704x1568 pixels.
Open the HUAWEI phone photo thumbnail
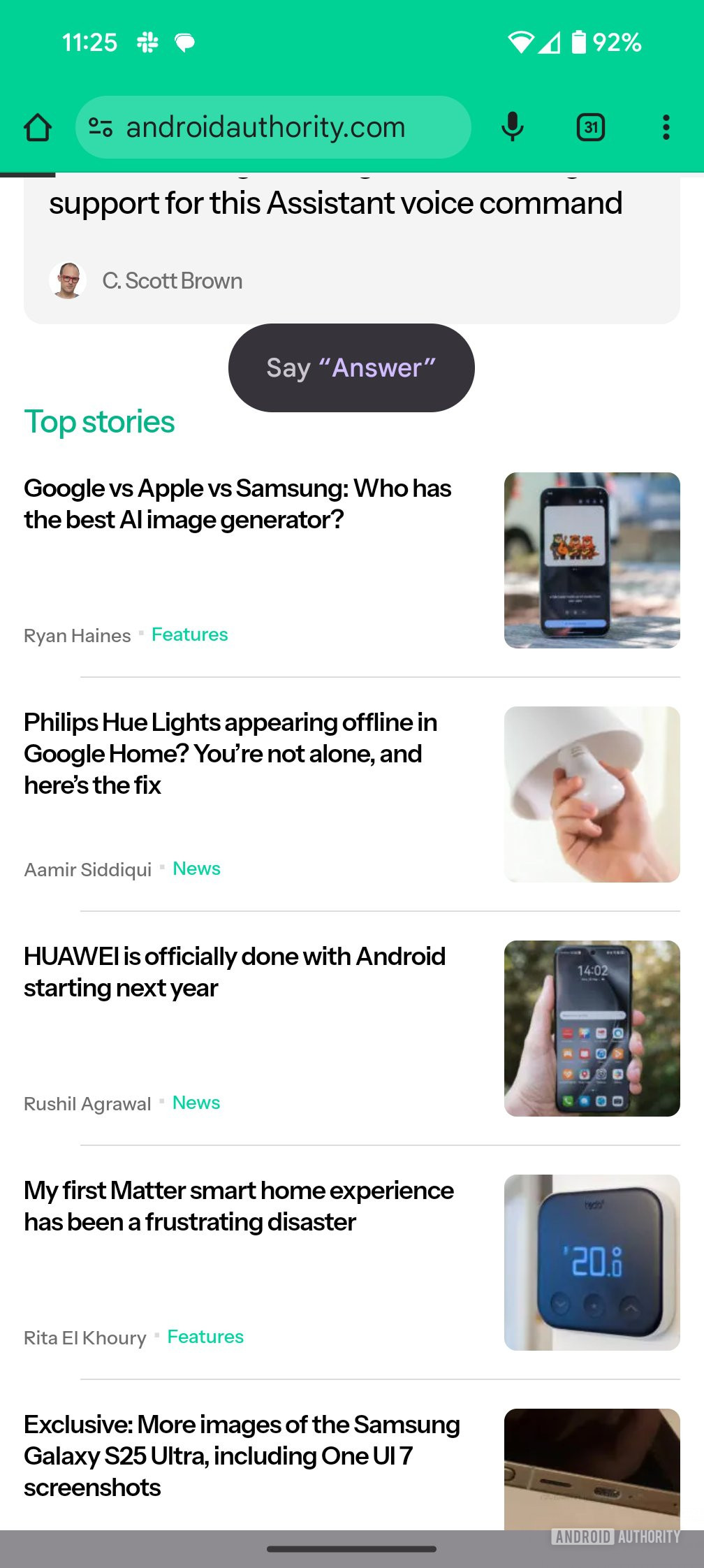(592, 1029)
